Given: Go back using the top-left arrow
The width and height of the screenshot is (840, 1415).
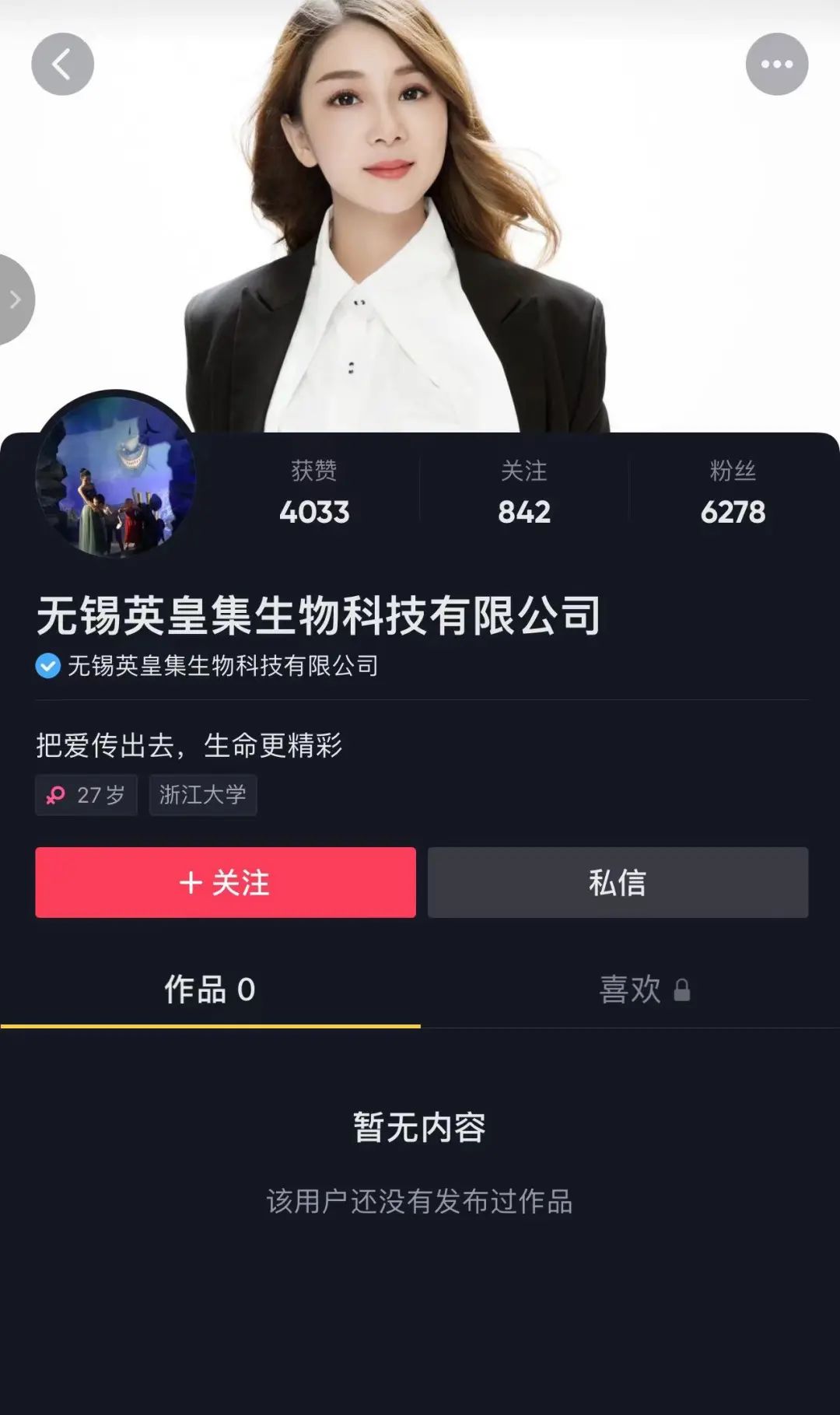Looking at the screenshot, I should tap(62, 65).
